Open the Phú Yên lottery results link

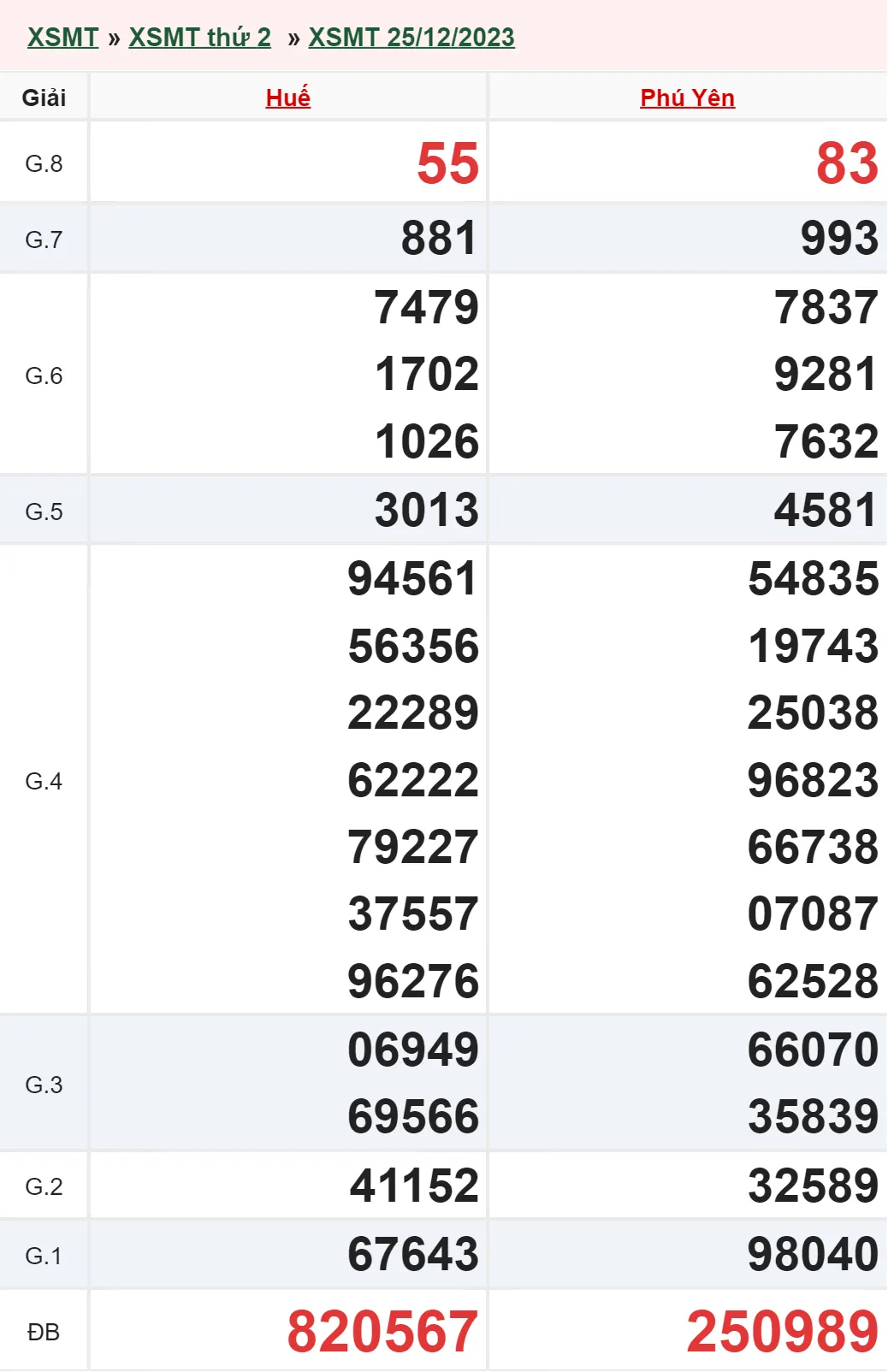[687, 98]
